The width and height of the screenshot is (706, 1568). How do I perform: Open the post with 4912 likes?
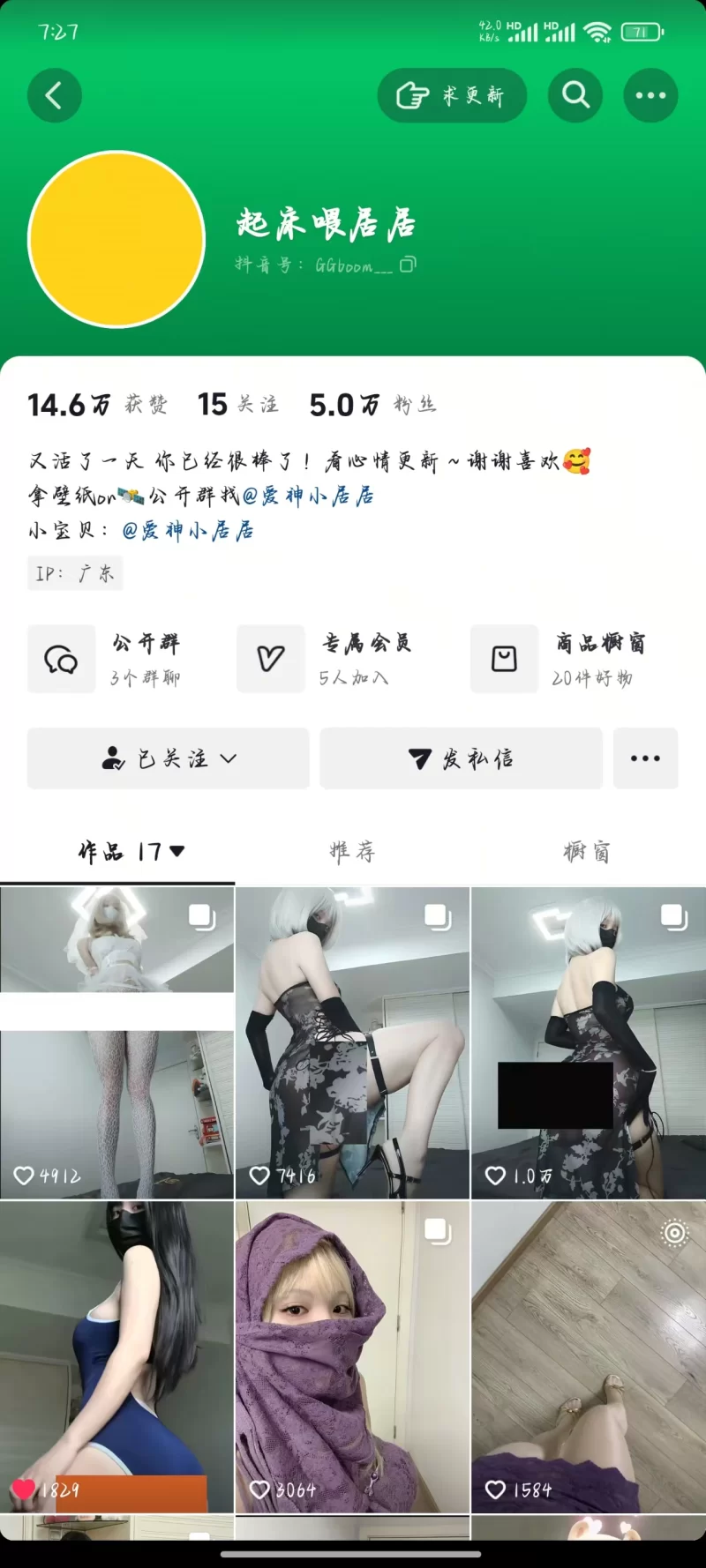(x=116, y=1042)
